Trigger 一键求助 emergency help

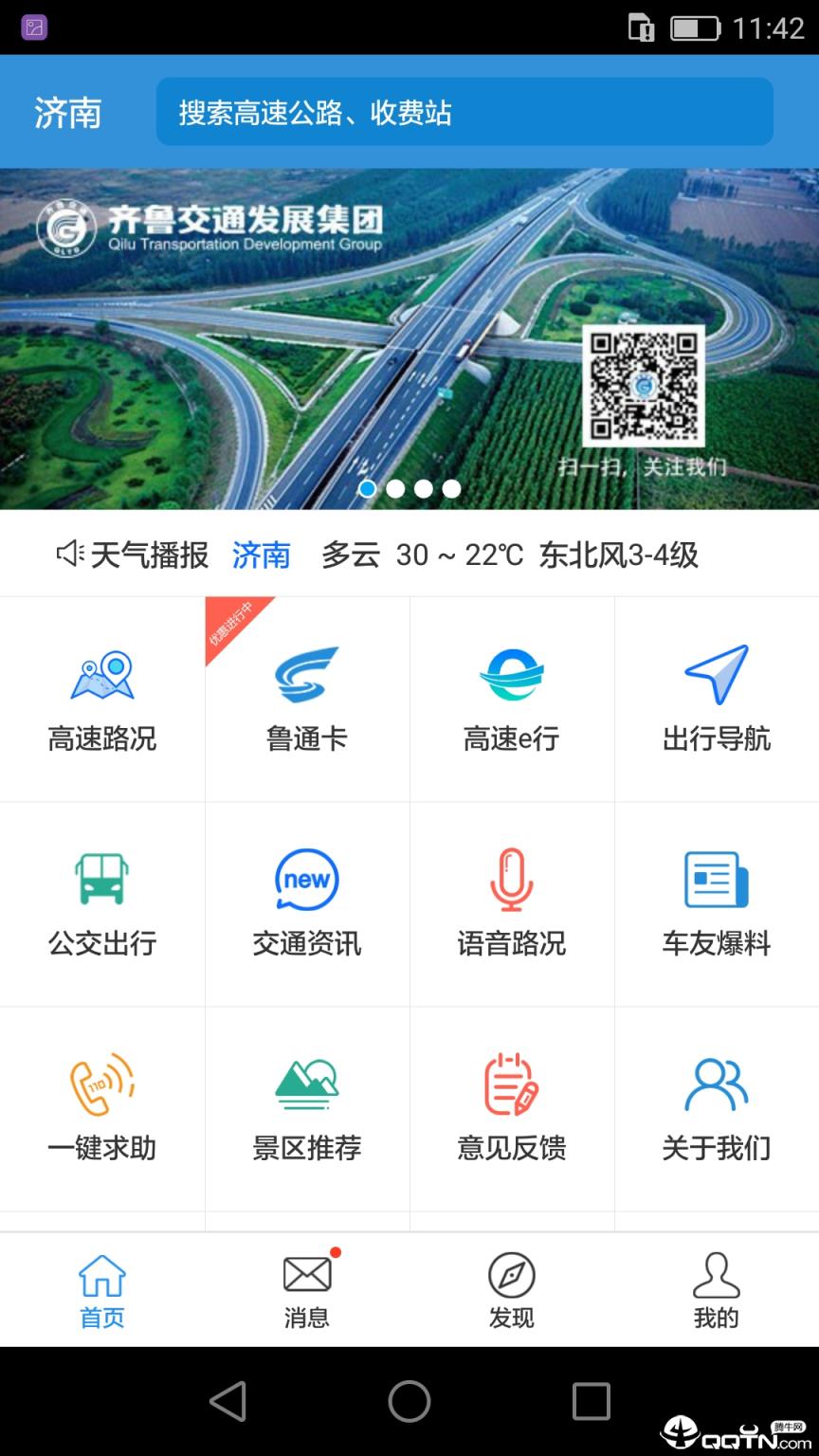tap(102, 1109)
